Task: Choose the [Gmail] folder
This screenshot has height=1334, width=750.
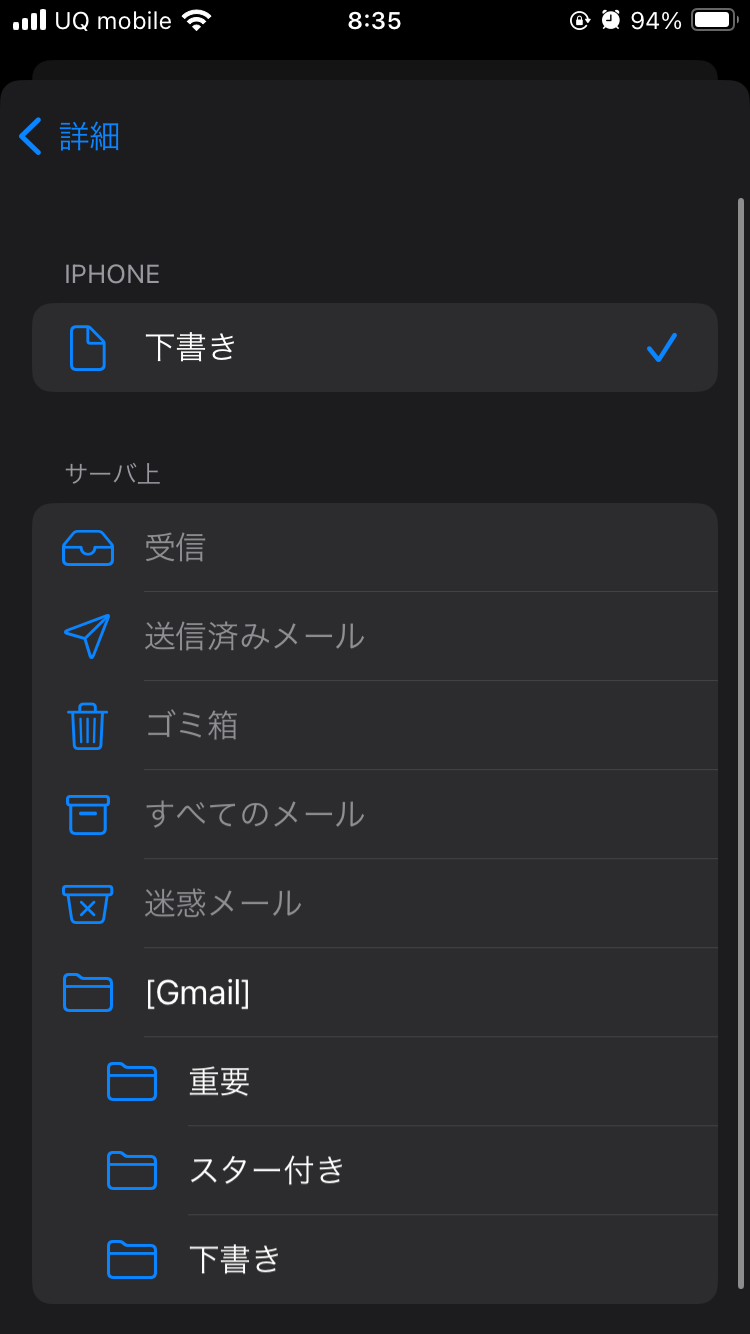Action: point(374,993)
